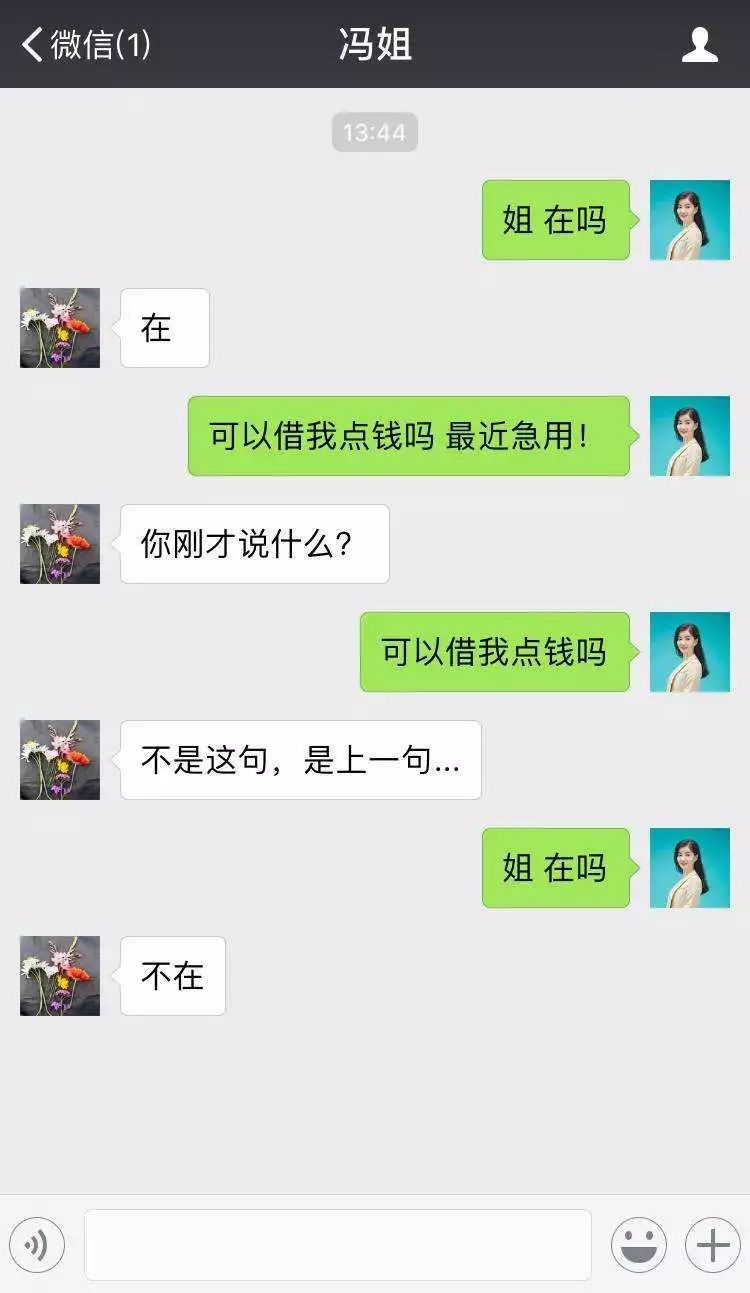Tap your avatar beside '可以借我点钱吗'
The image size is (750, 1293).
pos(689,653)
